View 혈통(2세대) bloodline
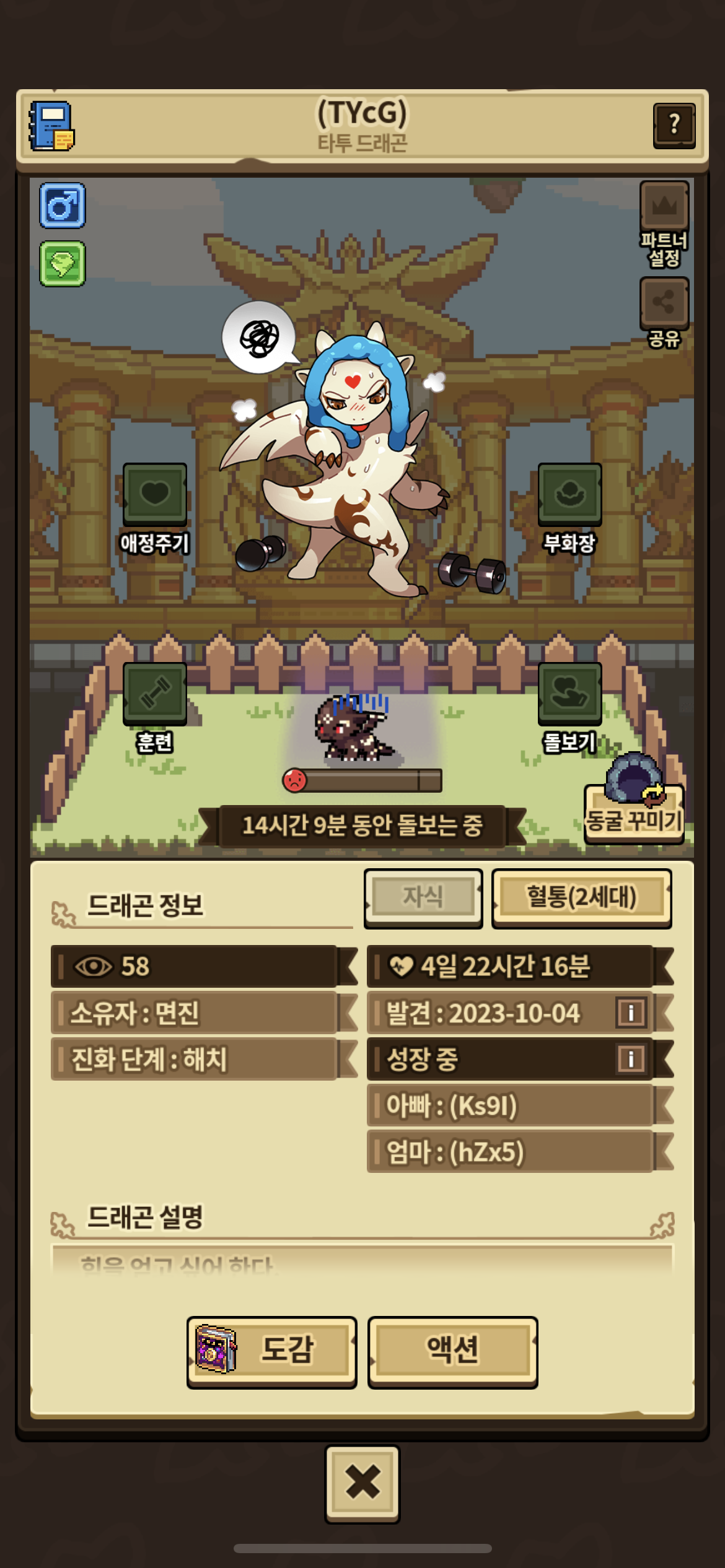 [x=581, y=897]
